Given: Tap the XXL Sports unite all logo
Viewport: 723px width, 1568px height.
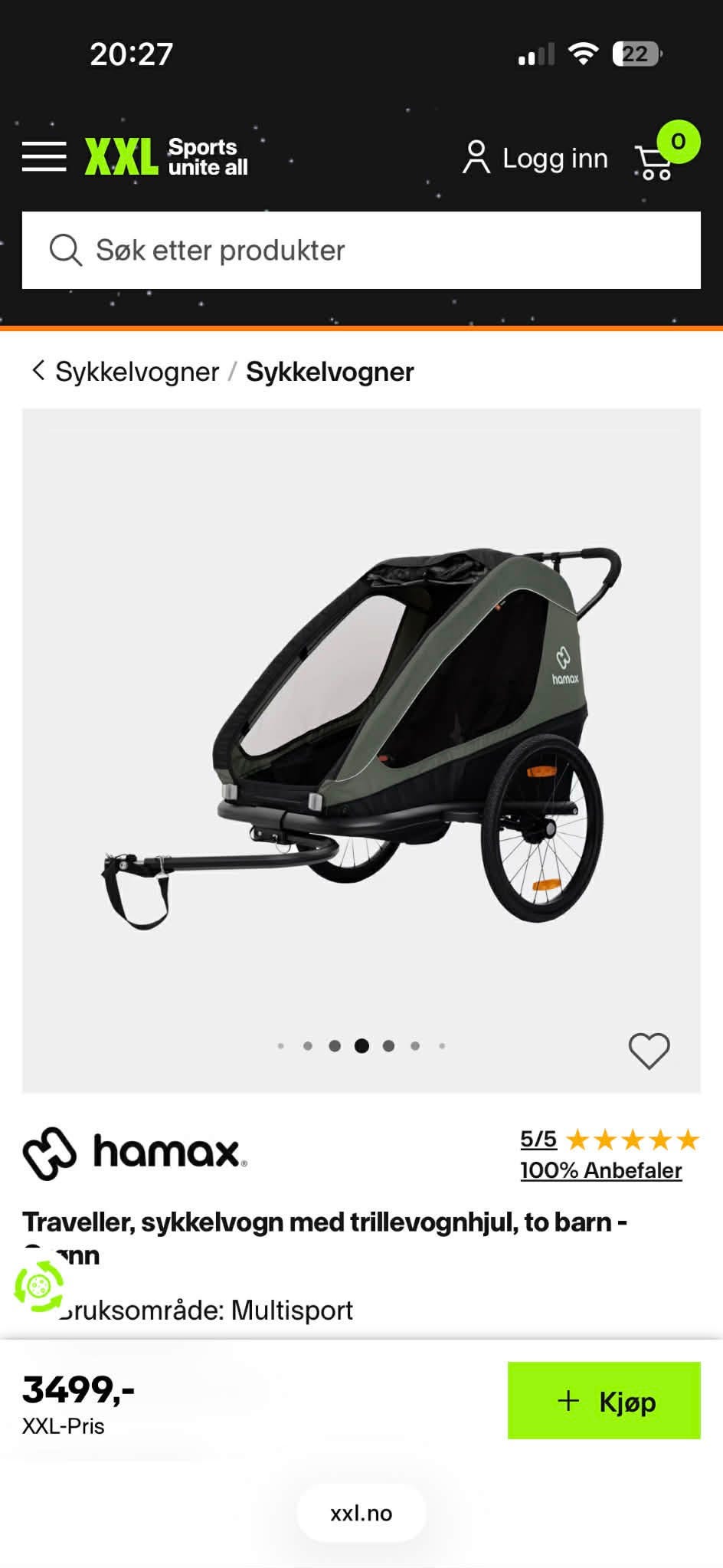Looking at the screenshot, I should click(x=166, y=157).
